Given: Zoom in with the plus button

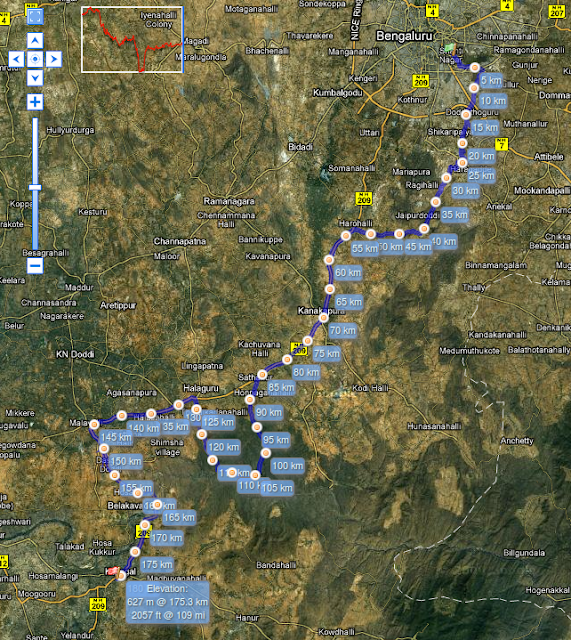Looking at the screenshot, I should pyautogui.click(x=35, y=102).
